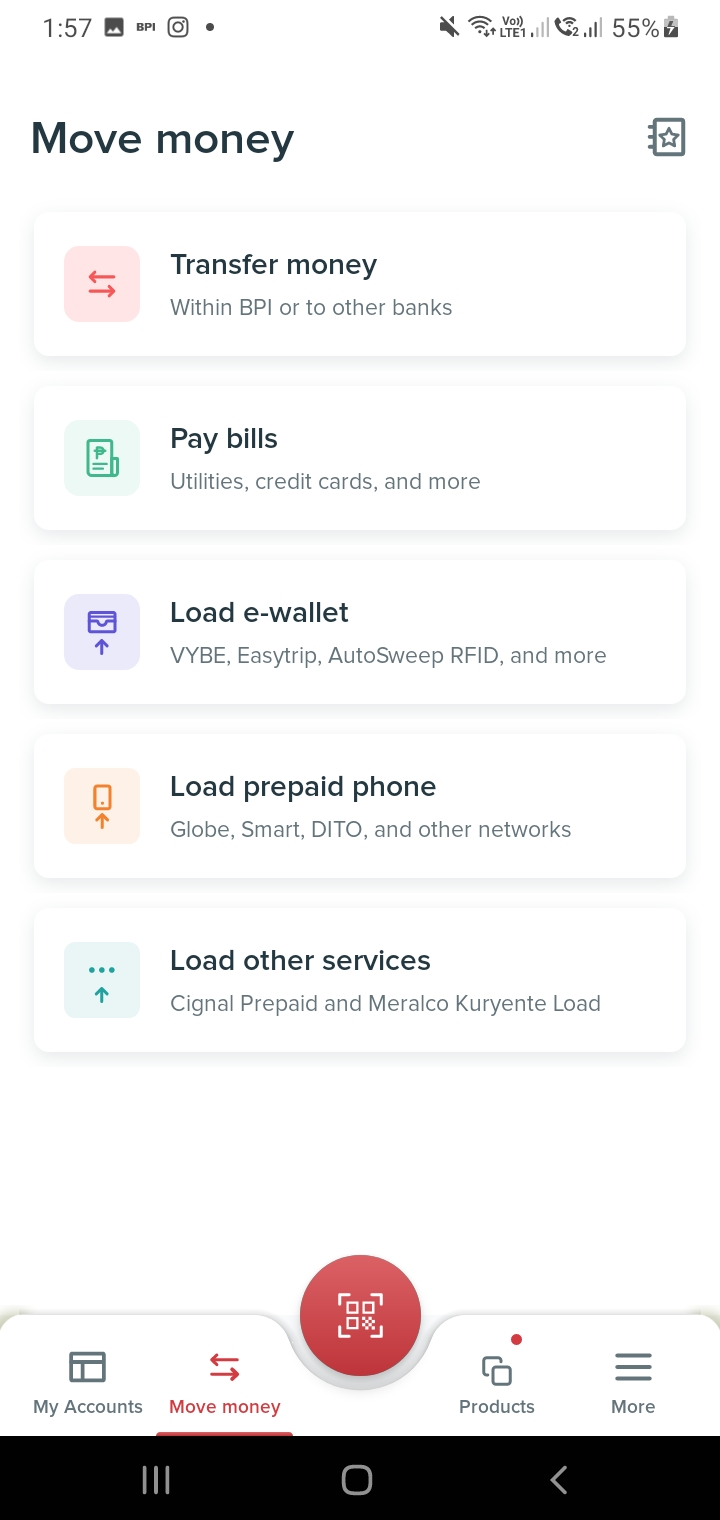
Task: Select Pay bills
Action: point(360,458)
